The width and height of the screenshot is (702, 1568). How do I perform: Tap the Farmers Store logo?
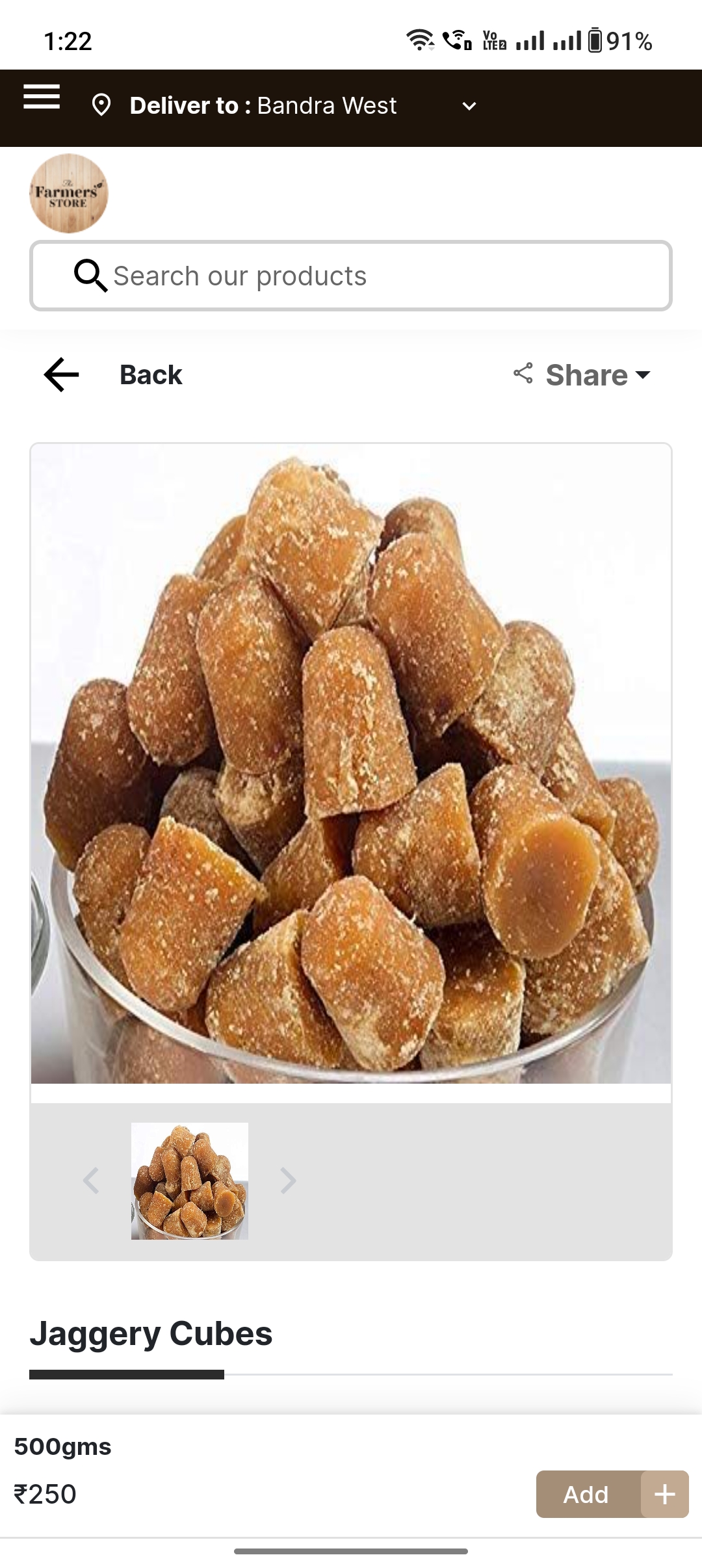(69, 193)
